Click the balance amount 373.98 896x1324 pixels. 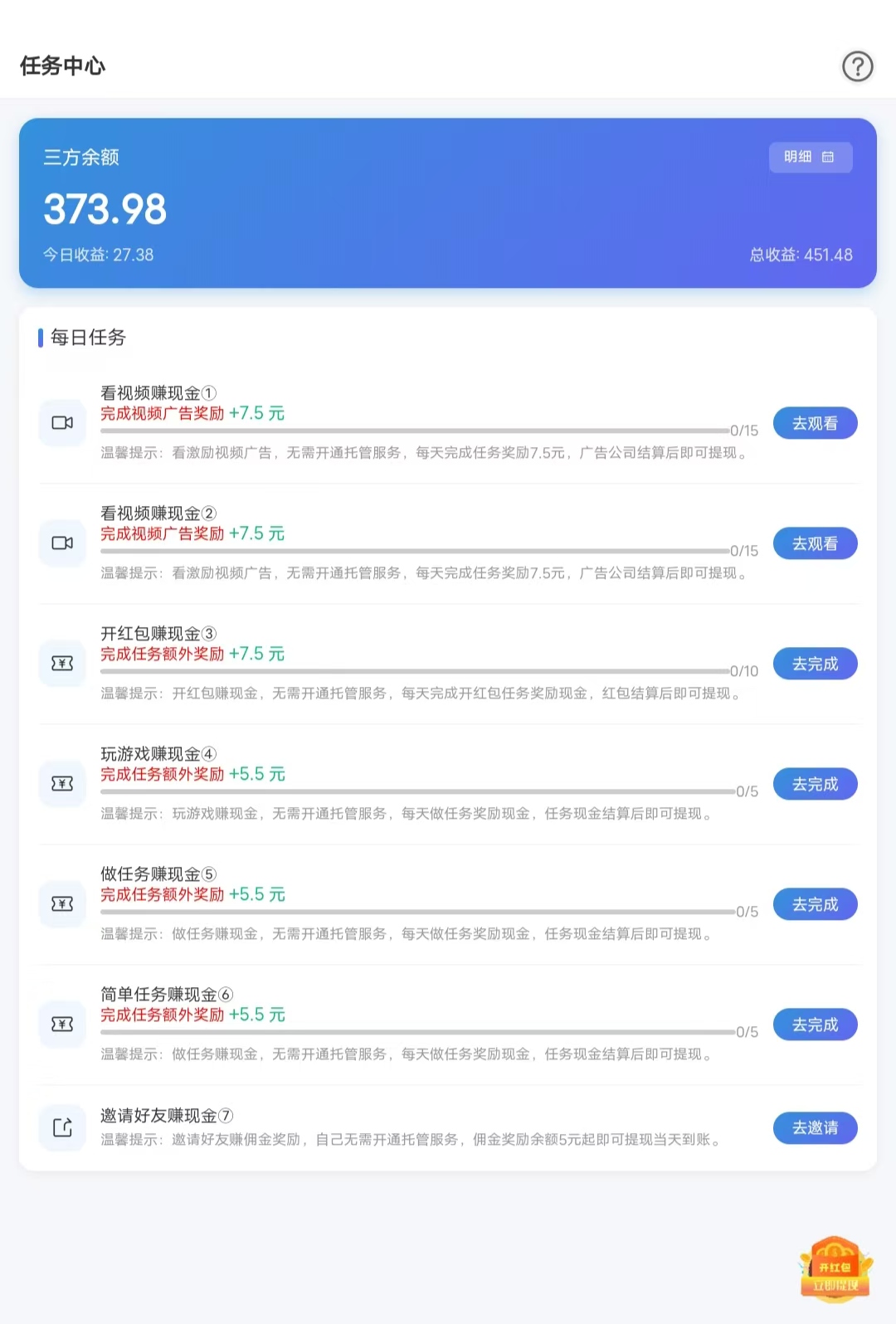click(x=105, y=210)
